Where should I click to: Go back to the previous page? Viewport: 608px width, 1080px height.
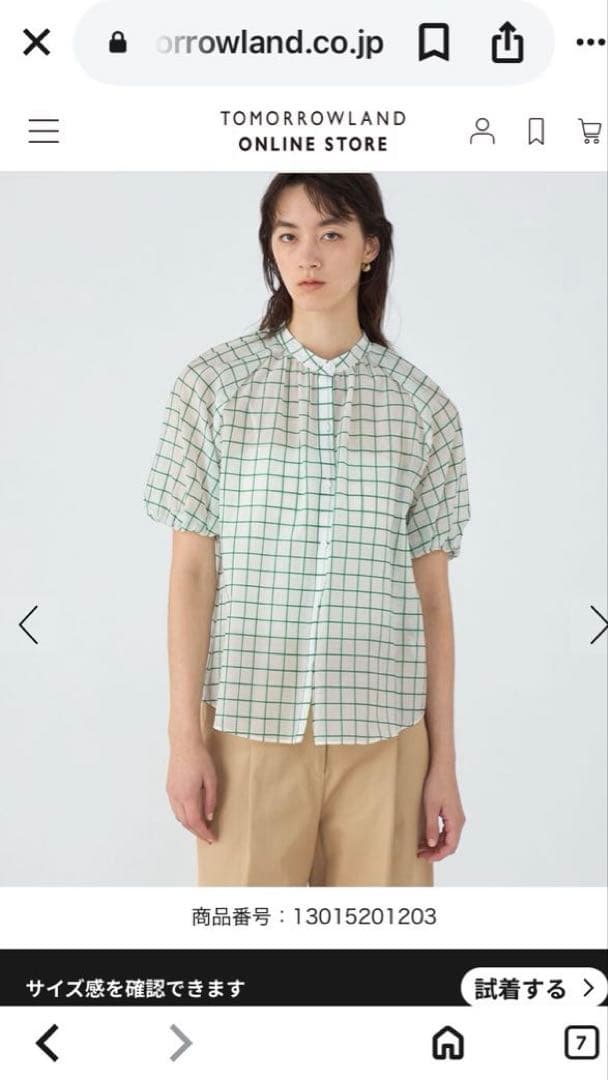click(x=48, y=1042)
